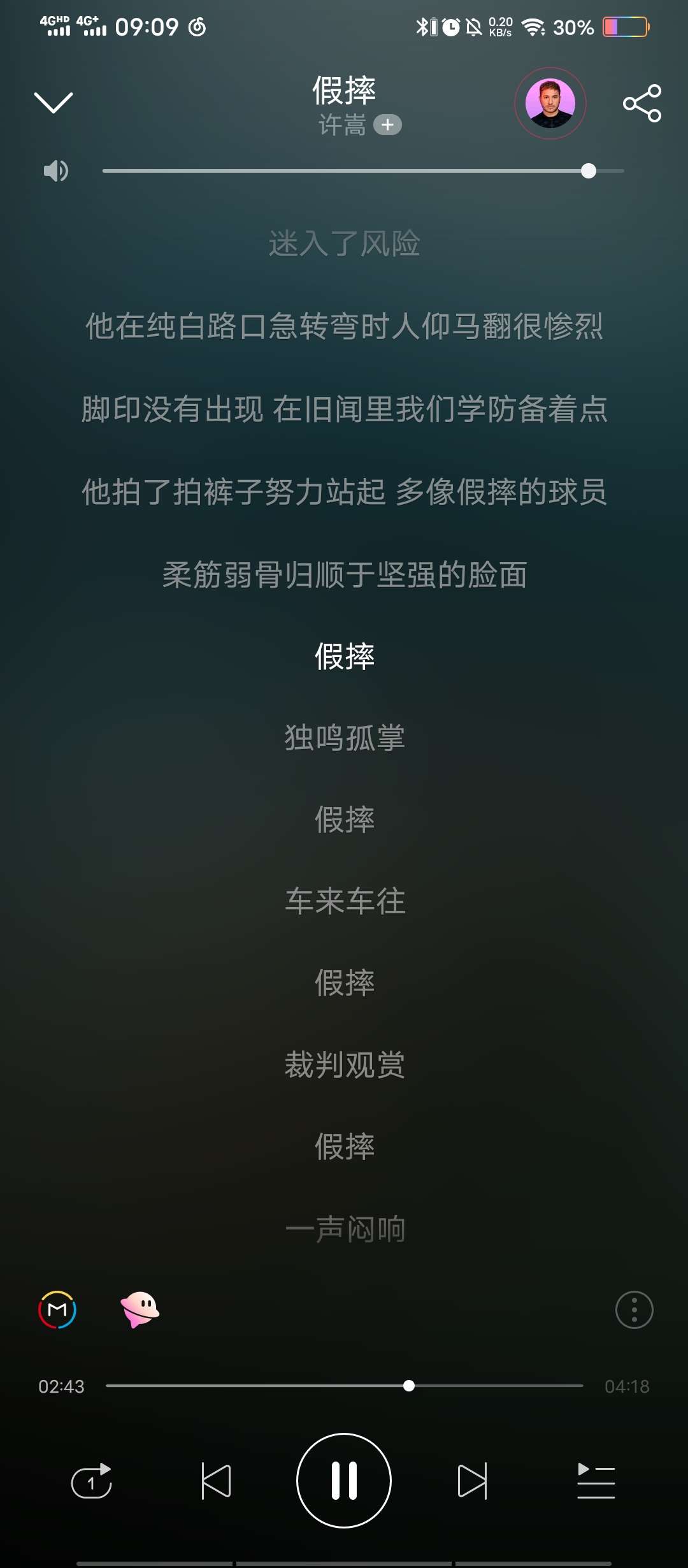
Task: Skip to the previous track
Action: [x=216, y=1481]
